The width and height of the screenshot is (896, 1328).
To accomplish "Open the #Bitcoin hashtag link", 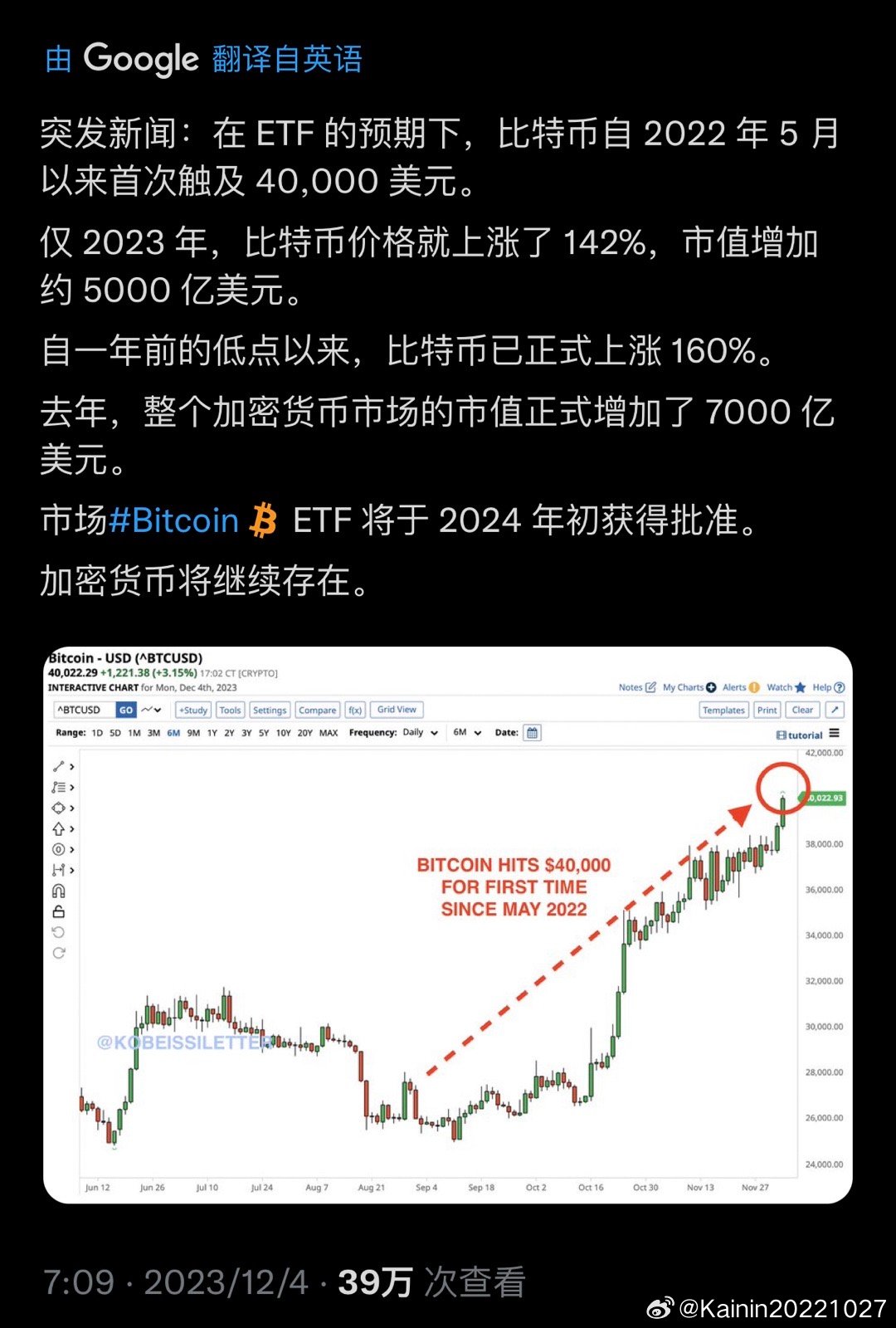I will 174,520.
